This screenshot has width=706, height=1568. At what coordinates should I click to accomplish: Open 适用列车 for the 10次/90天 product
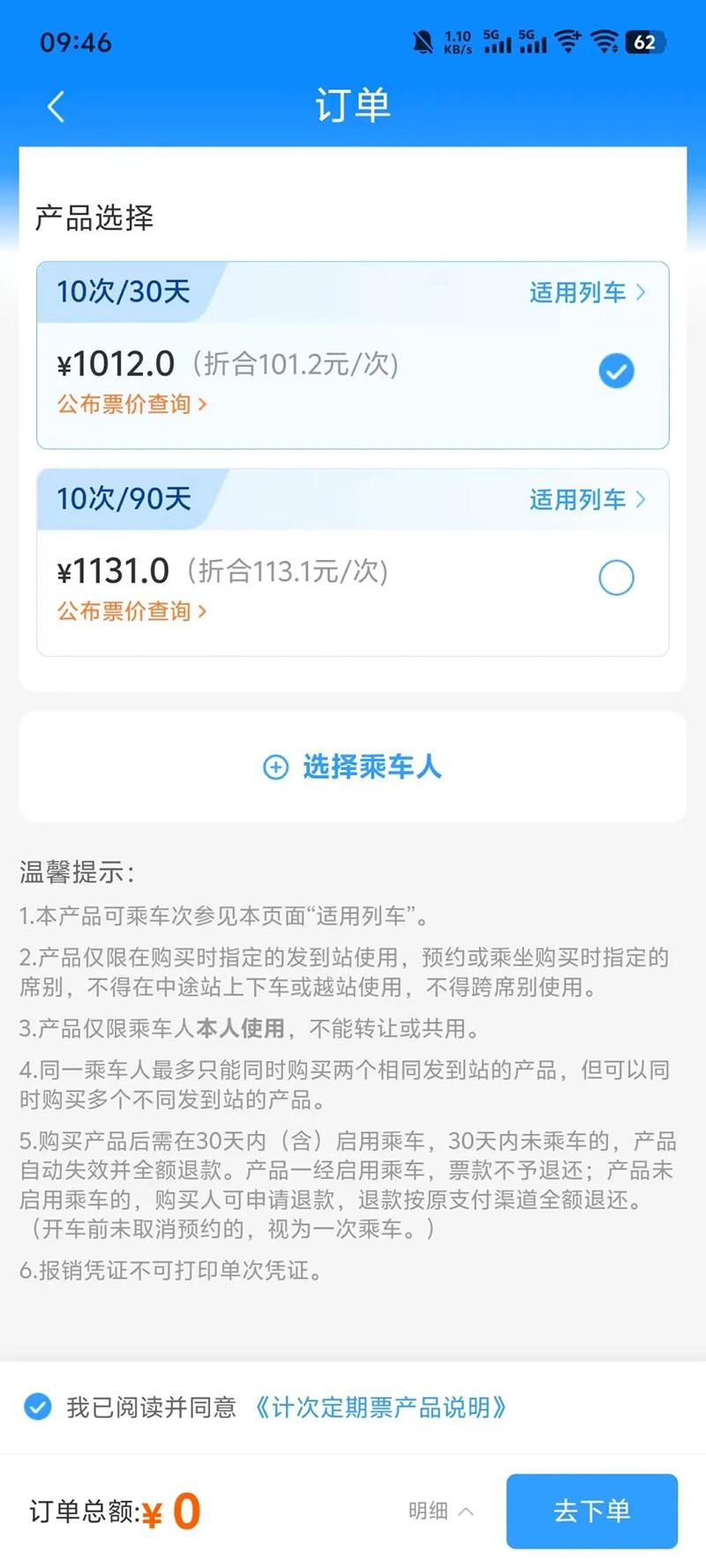[587, 500]
